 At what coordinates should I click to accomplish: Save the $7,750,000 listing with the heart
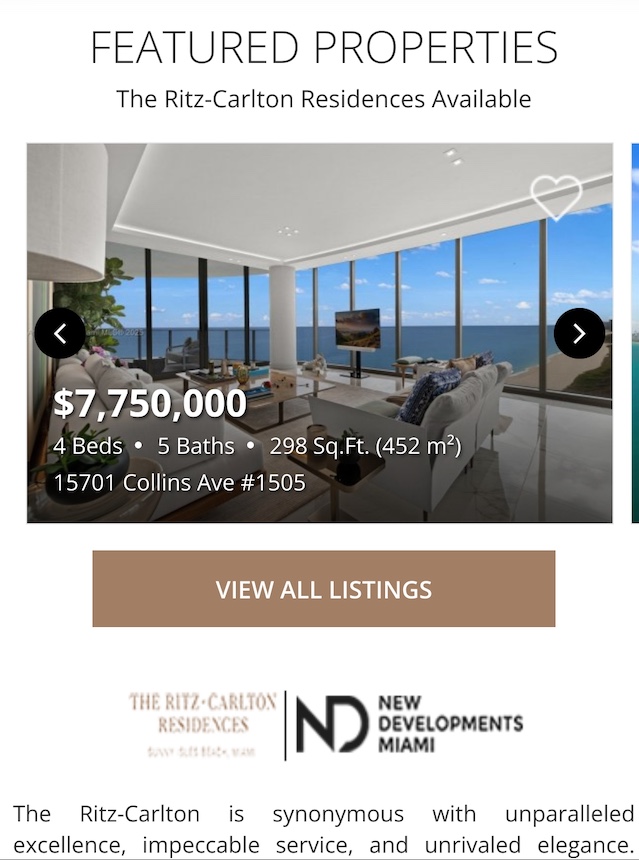click(555, 196)
